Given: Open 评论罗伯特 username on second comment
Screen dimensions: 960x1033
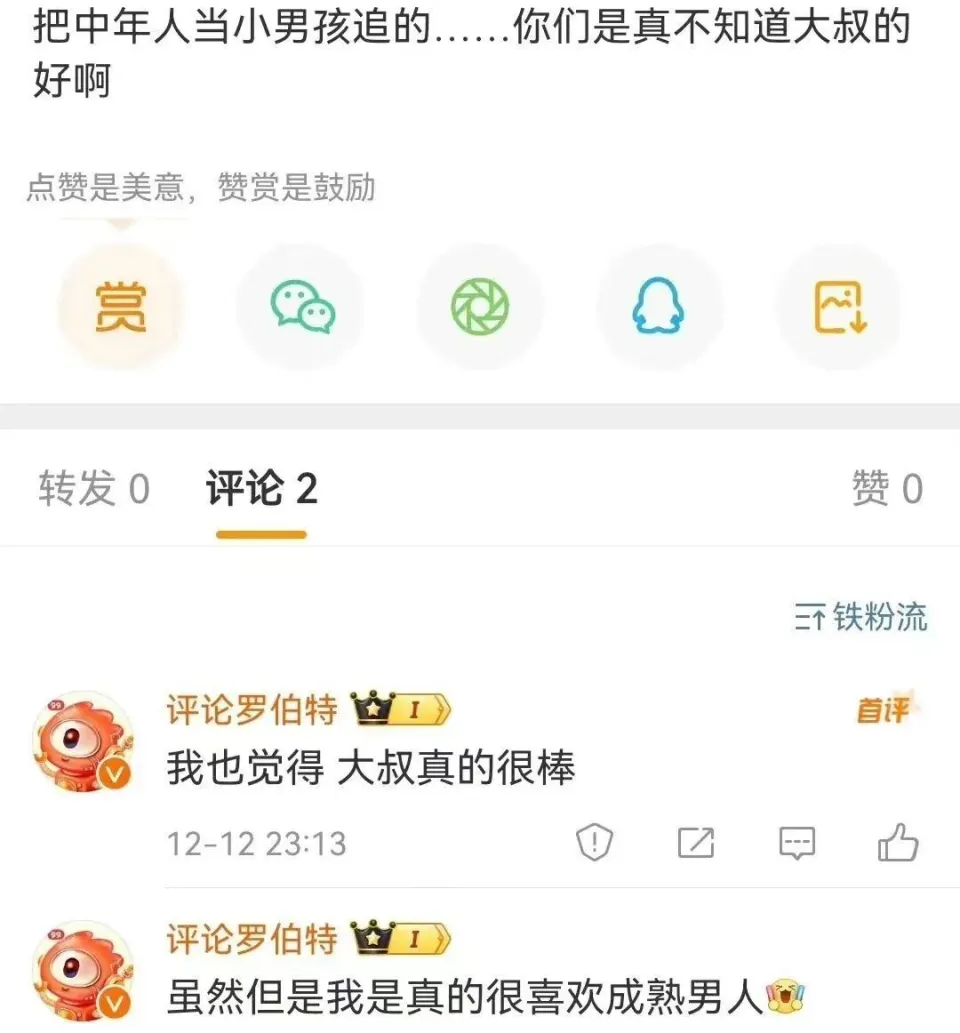Looking at the screenshot, I should [x=255, y=939].
